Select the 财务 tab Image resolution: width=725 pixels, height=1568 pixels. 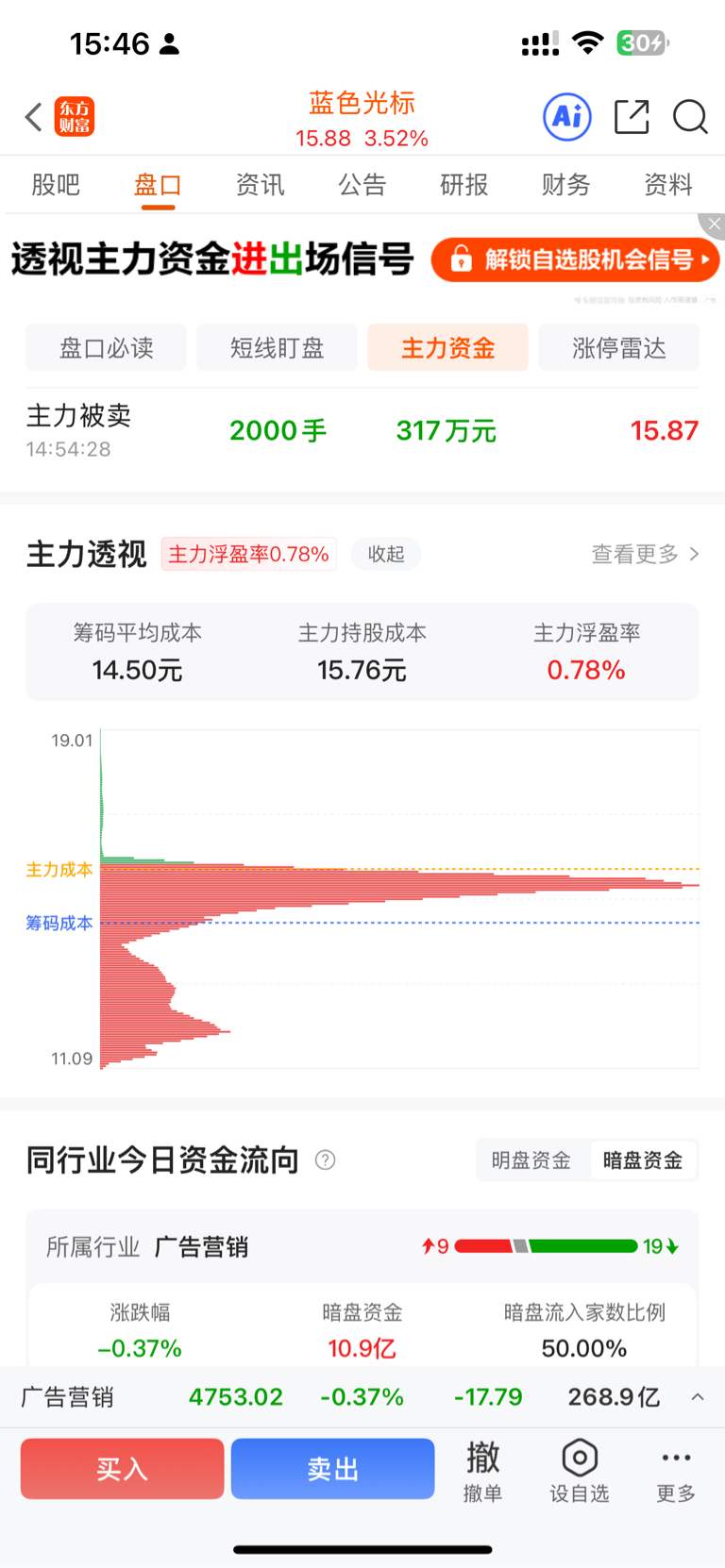tap(566, 185)
